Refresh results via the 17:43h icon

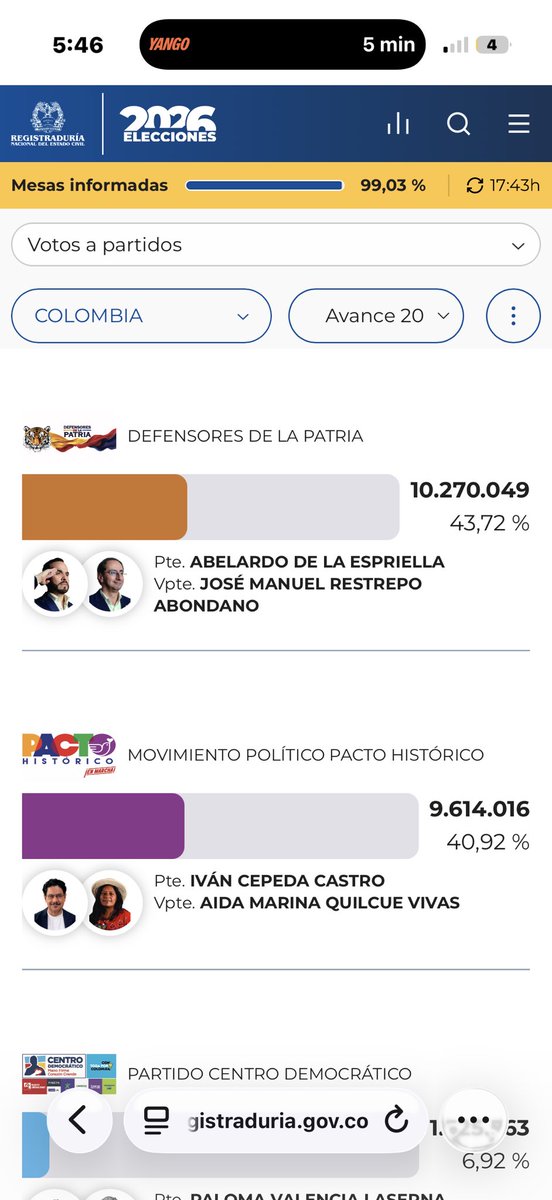(475, 186)
